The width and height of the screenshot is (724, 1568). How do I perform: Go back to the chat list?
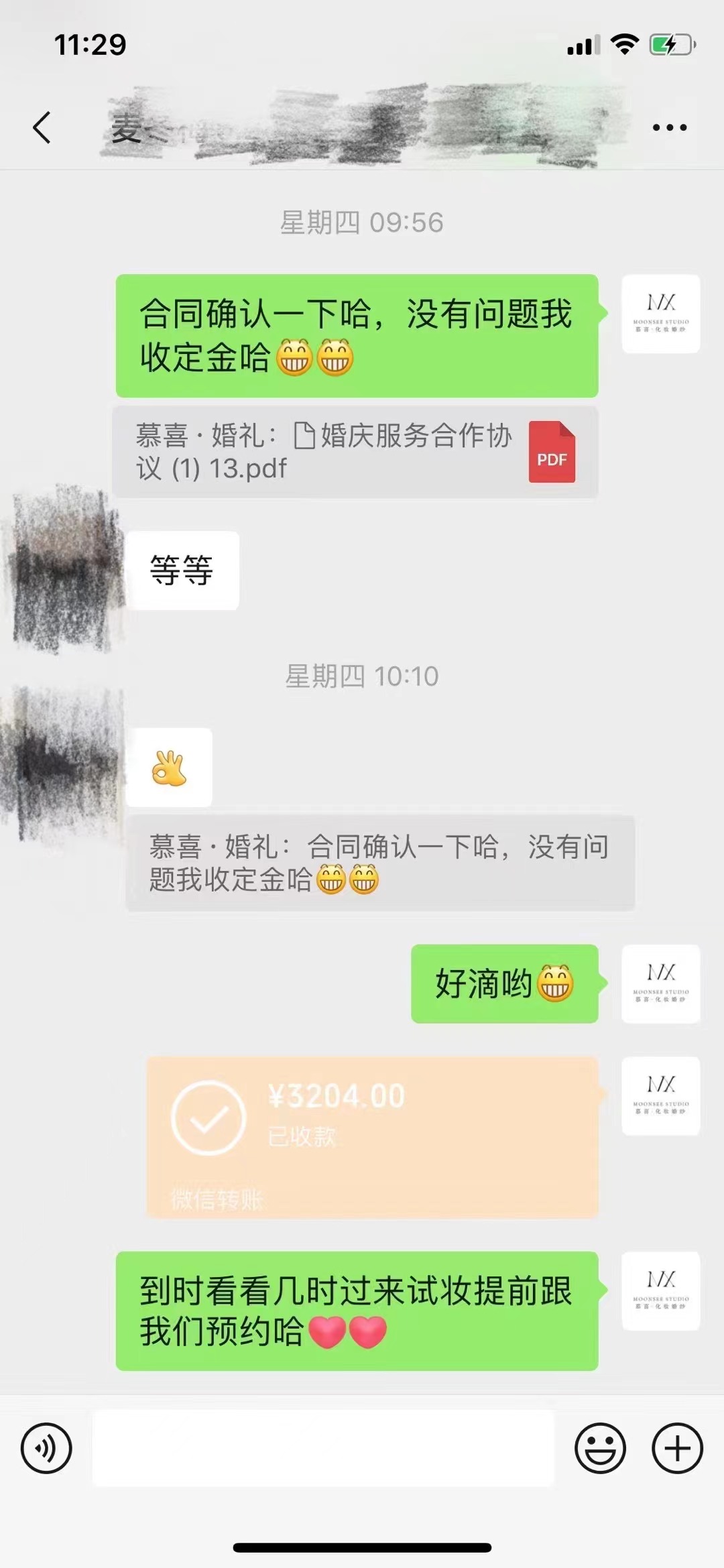pyautogui.click(x=42, y=127)
